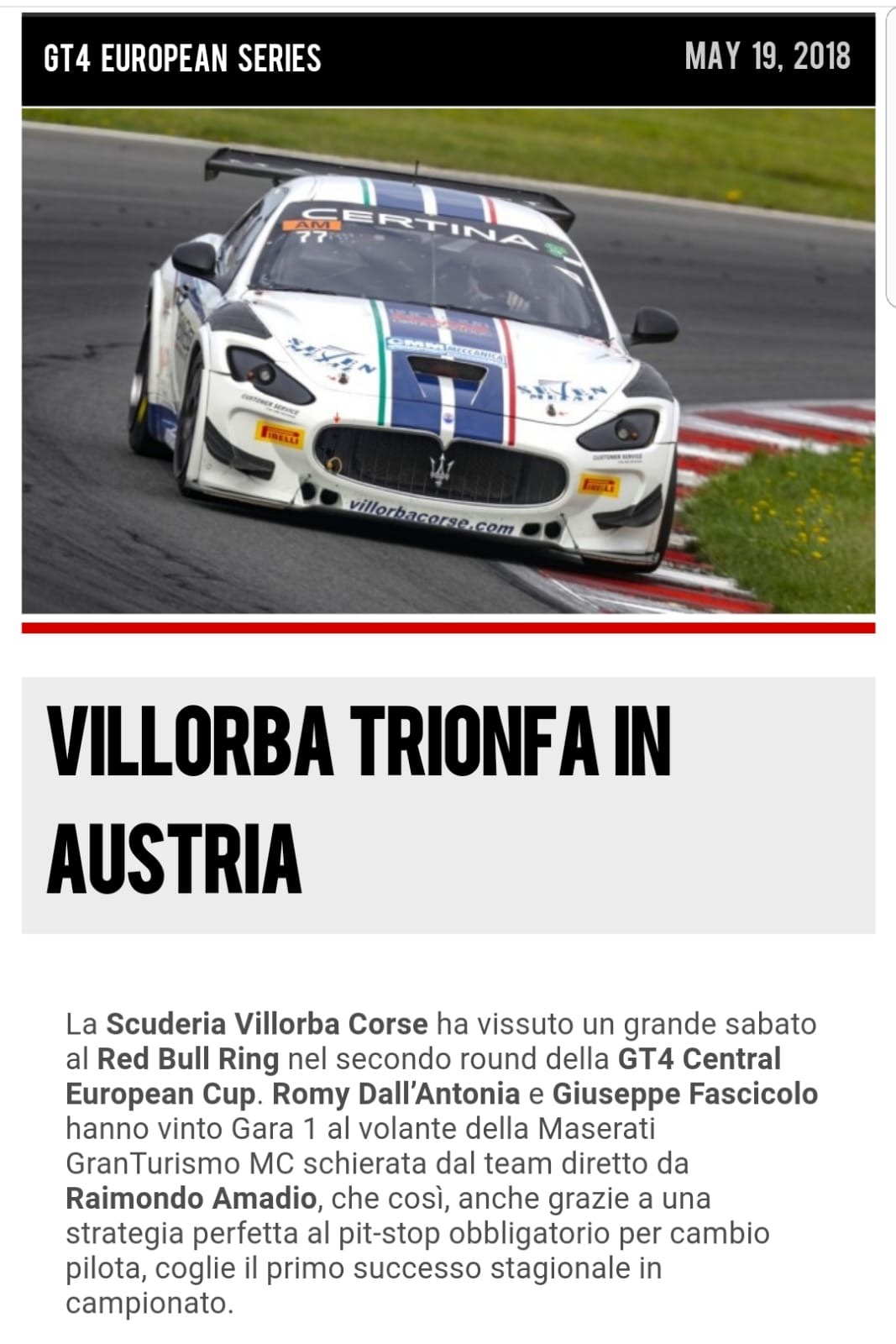Open the GT4 European Series category
Screen dimensions: 896x1344
(x=182, y=59)
